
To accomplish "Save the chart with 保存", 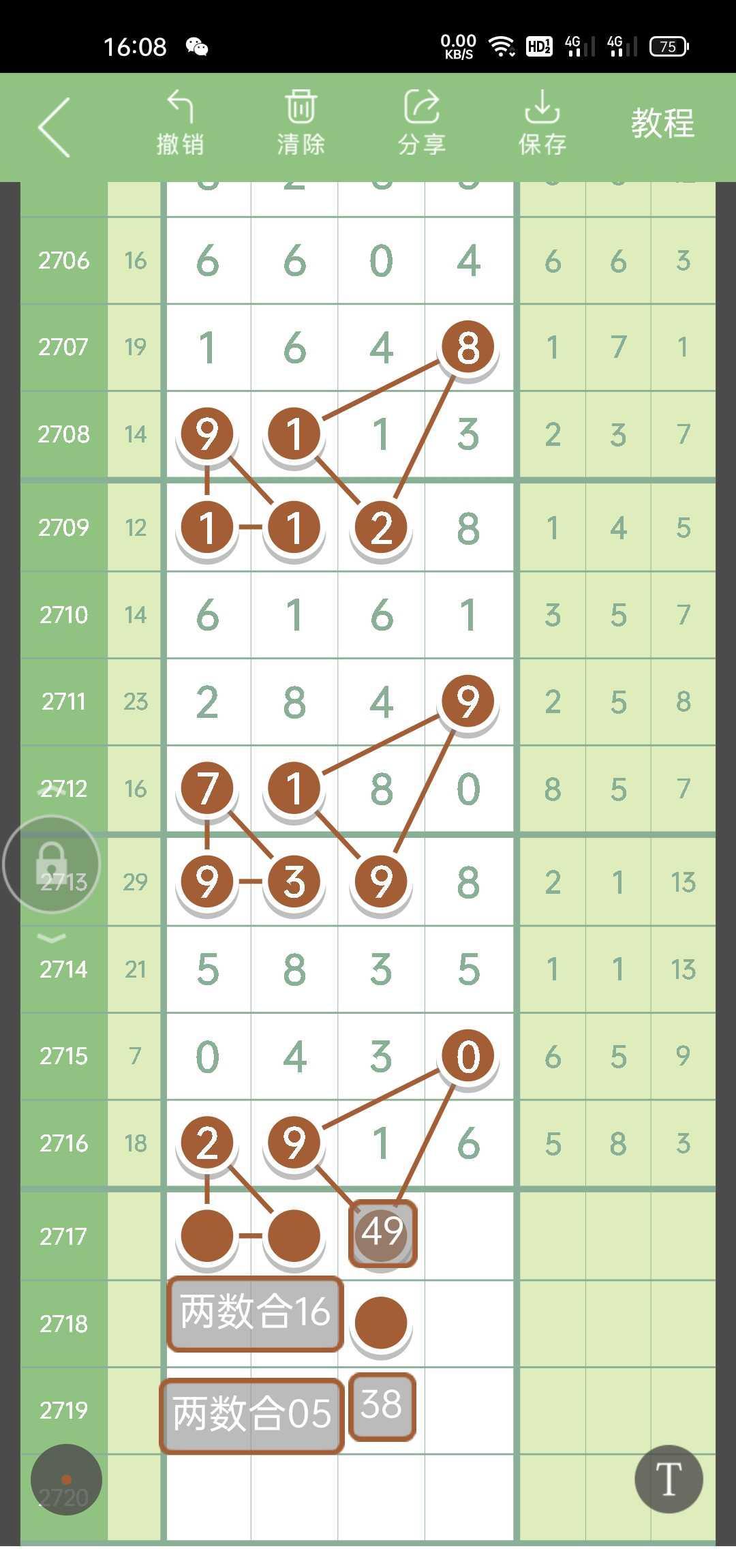I will pos(542,124).
